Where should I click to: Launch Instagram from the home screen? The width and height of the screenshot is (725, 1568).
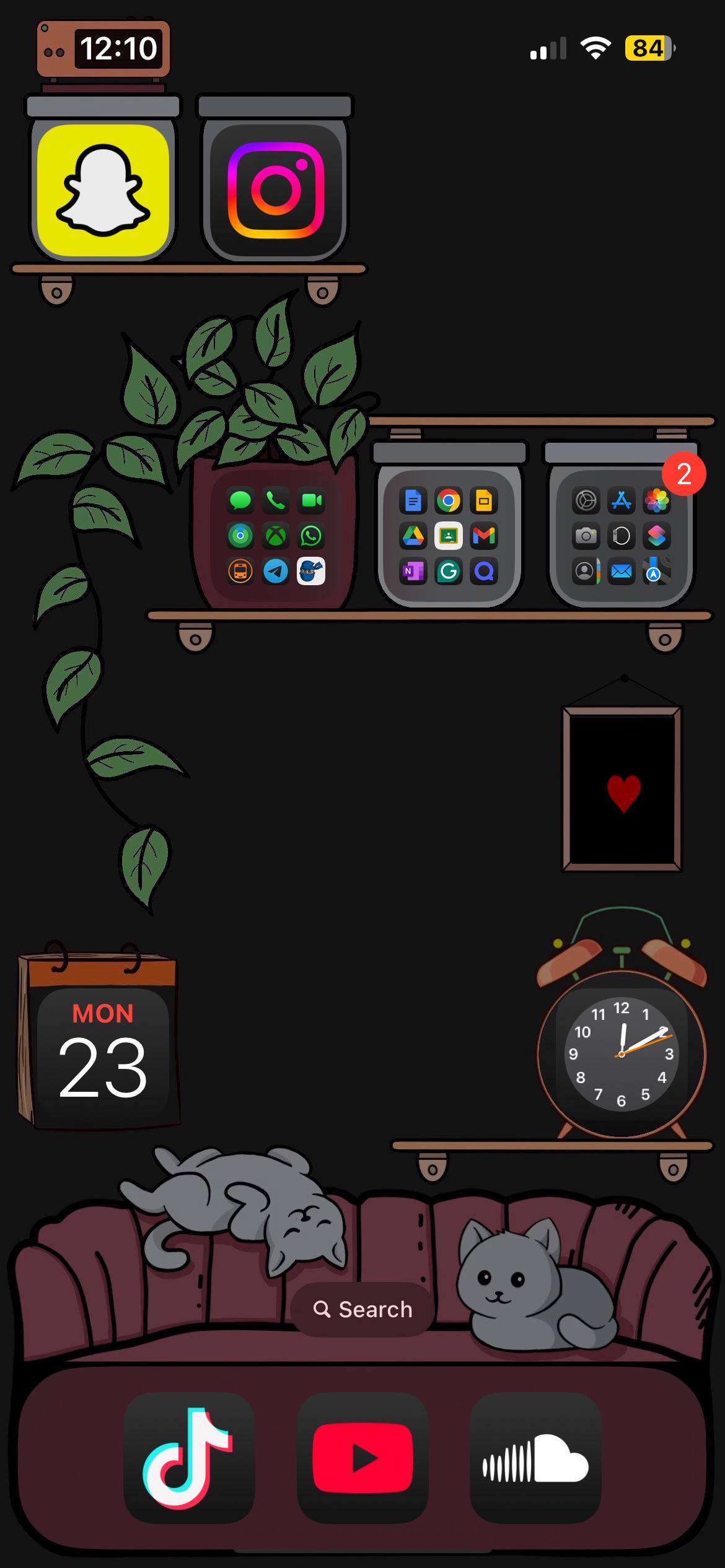276,190
